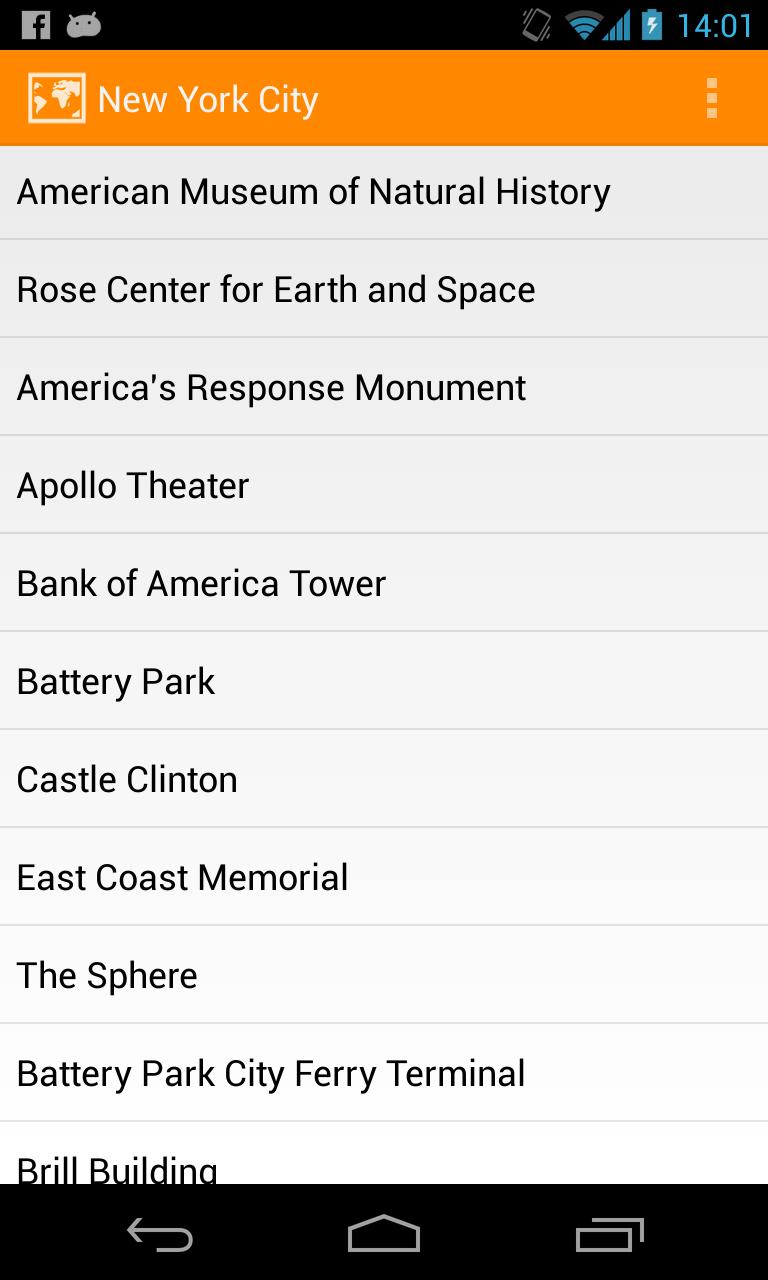Go back with the system back button
This screenshot has width=768, height=1280.
pos(160,1234)
